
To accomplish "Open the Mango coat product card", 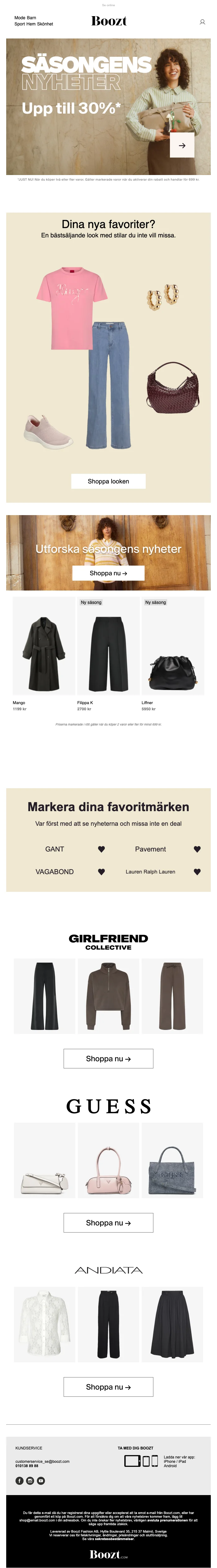I will tap(44, 646).
